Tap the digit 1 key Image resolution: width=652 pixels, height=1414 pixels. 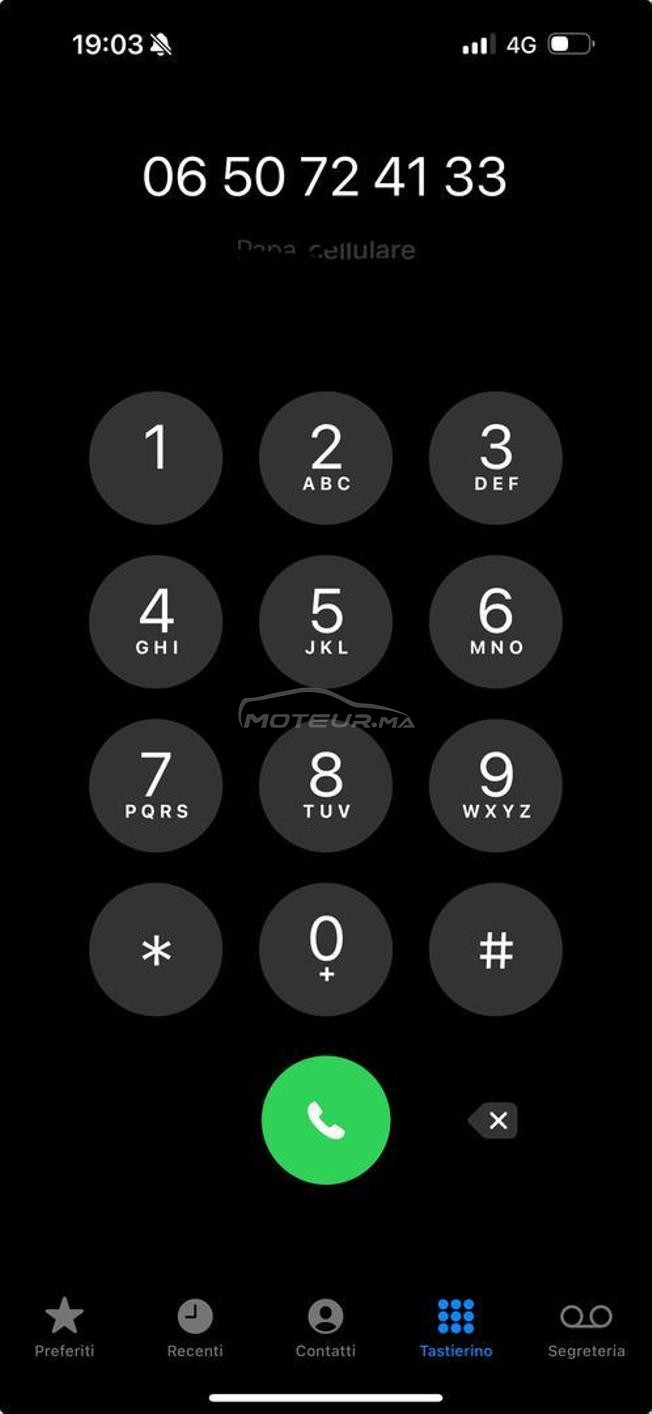click(x=156, y=458)
